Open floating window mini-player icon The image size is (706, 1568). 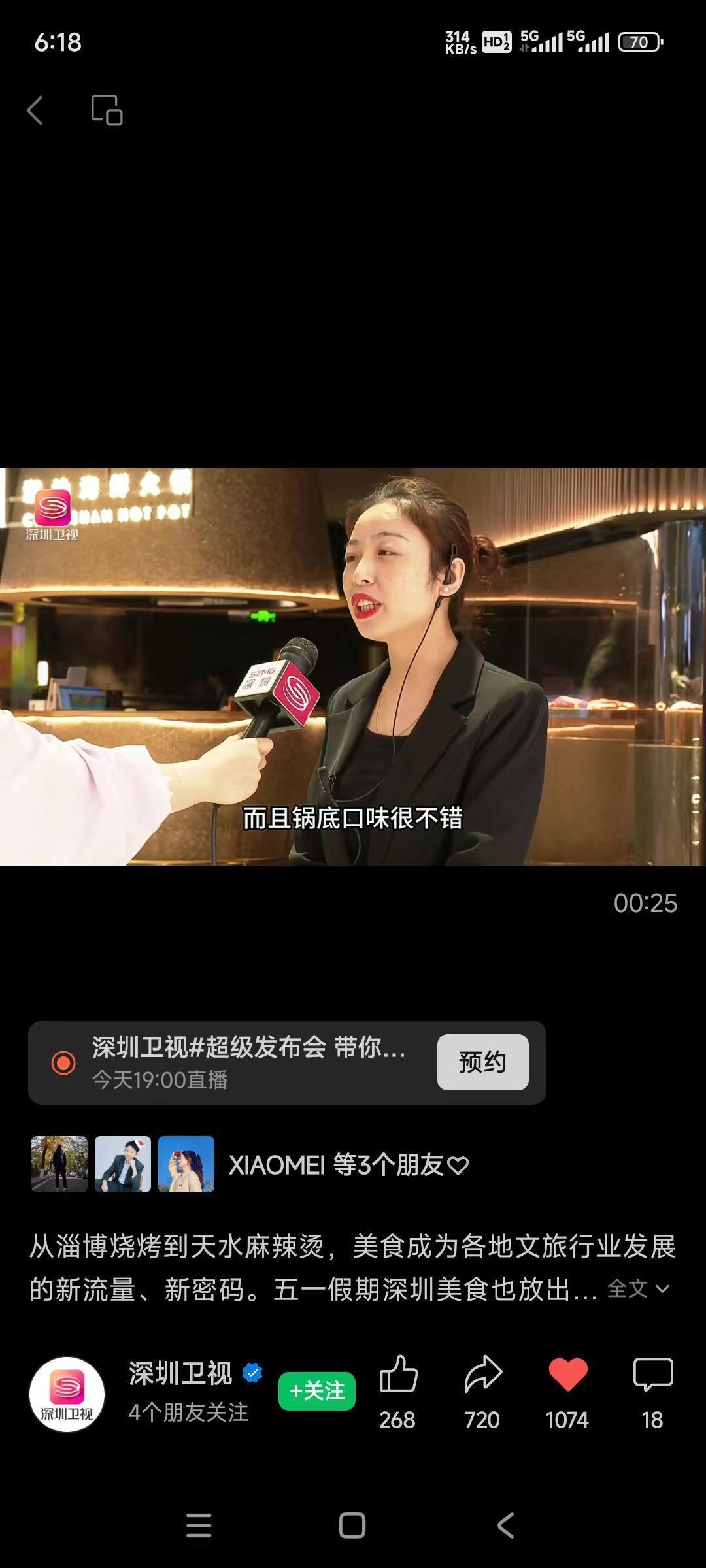(107, 110)
